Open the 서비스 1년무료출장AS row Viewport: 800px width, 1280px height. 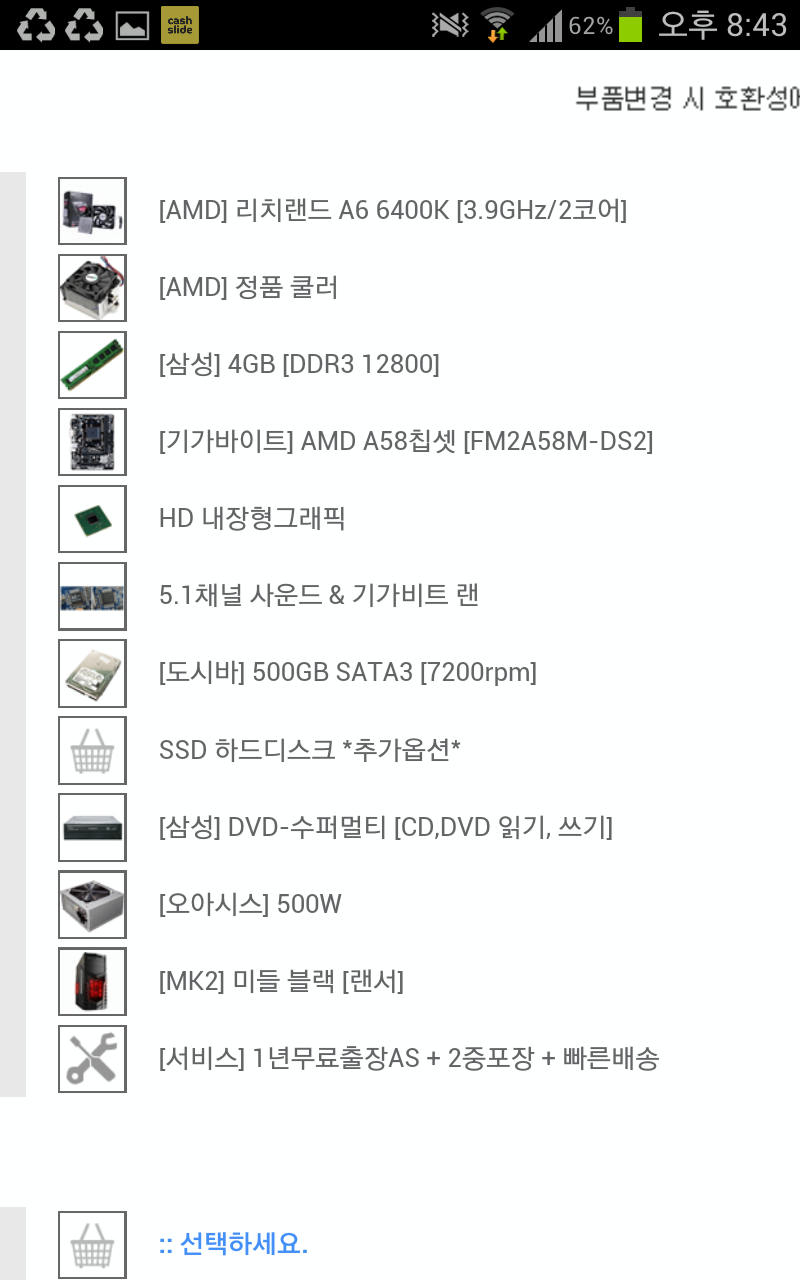click(x=408, y=1058)
